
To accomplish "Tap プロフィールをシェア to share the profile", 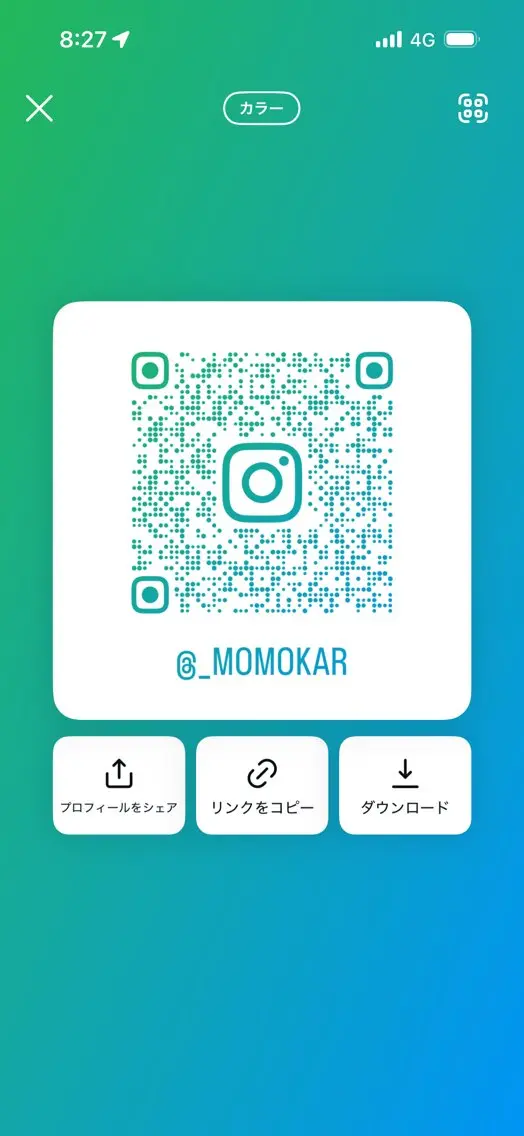I will (x=119, y=785).
